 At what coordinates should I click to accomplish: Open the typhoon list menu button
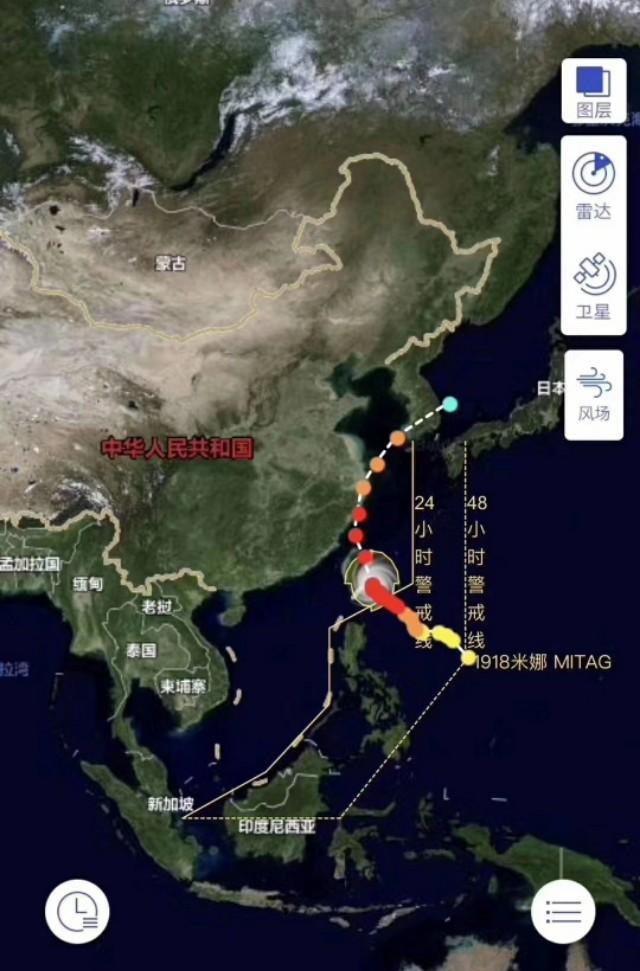click(x=563, y=911)
